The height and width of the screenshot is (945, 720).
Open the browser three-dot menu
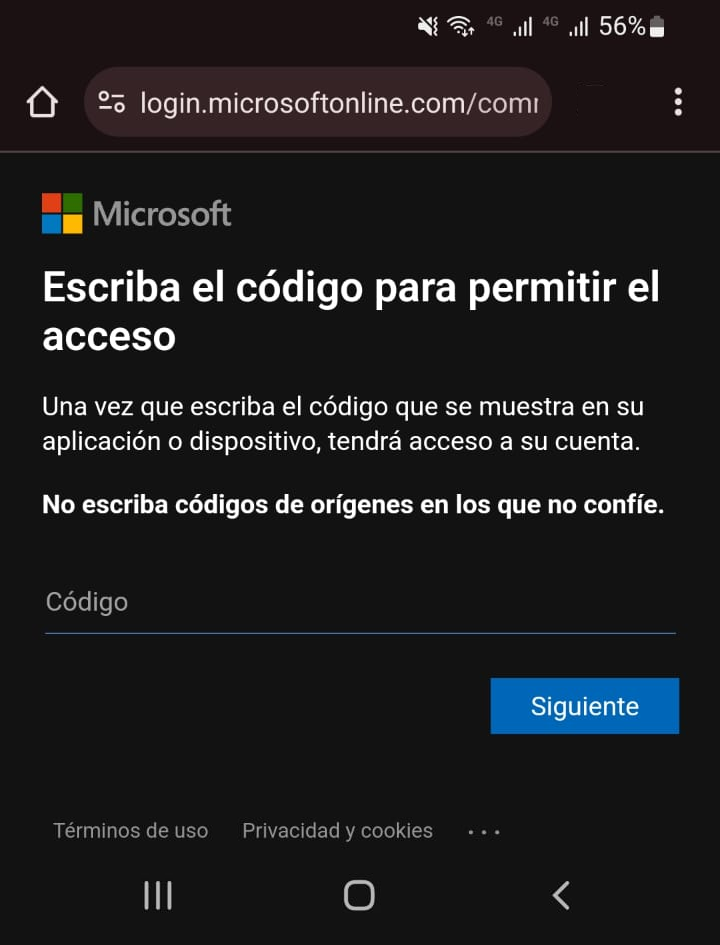coord(678,101)
